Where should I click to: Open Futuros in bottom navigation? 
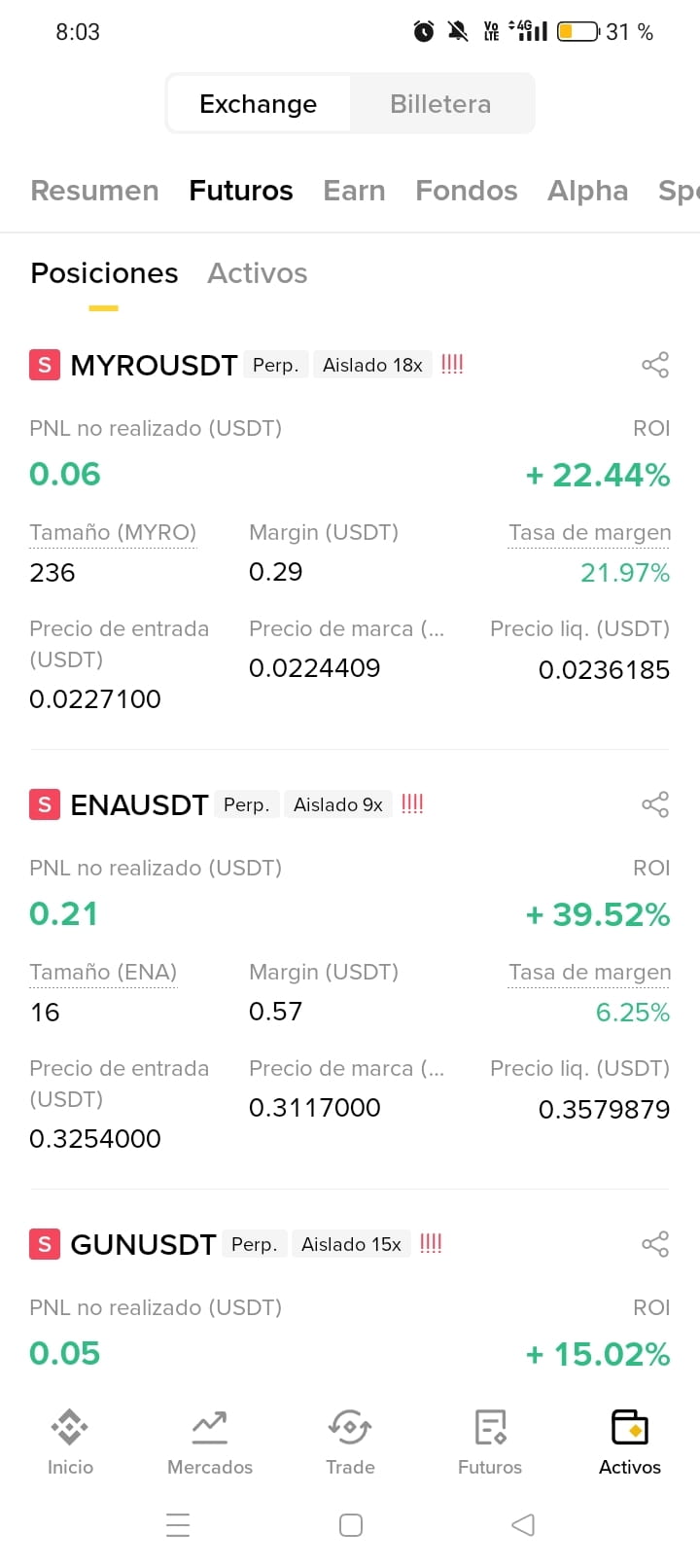(x=490, y=1443)
